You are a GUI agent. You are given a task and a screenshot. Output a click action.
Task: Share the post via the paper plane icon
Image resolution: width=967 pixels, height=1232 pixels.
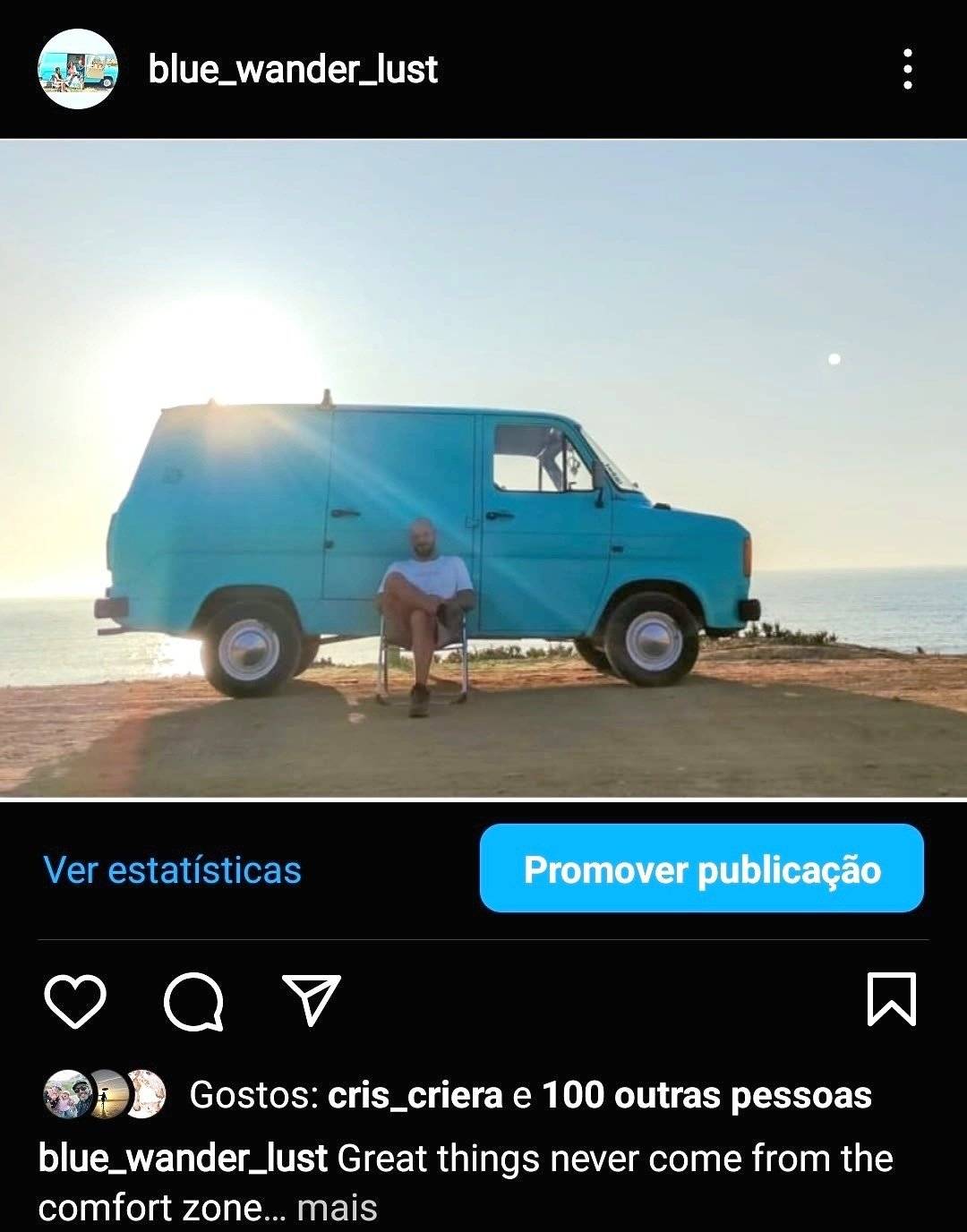tap(313, 1001)
